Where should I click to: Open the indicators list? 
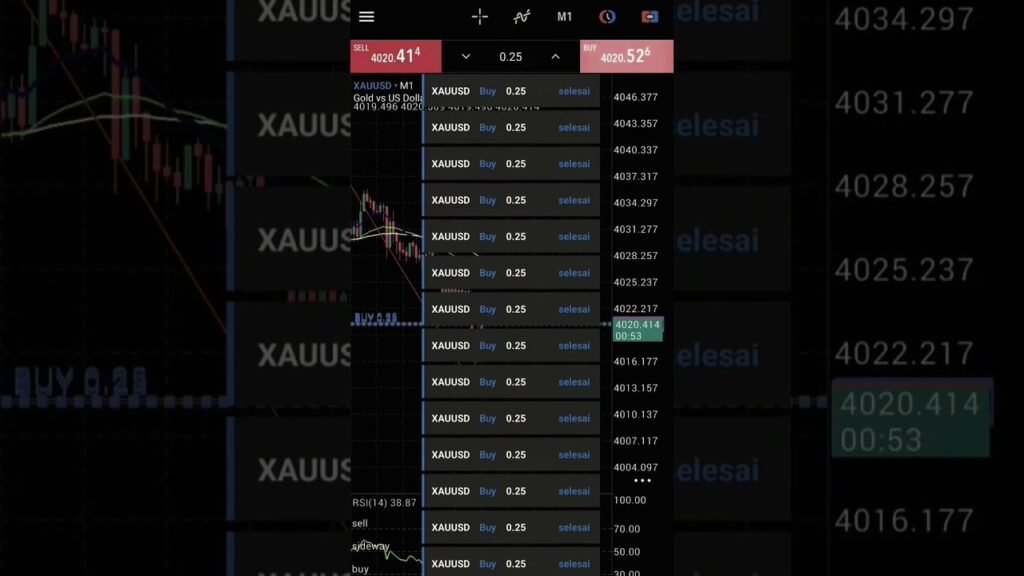tap(521, 17)
